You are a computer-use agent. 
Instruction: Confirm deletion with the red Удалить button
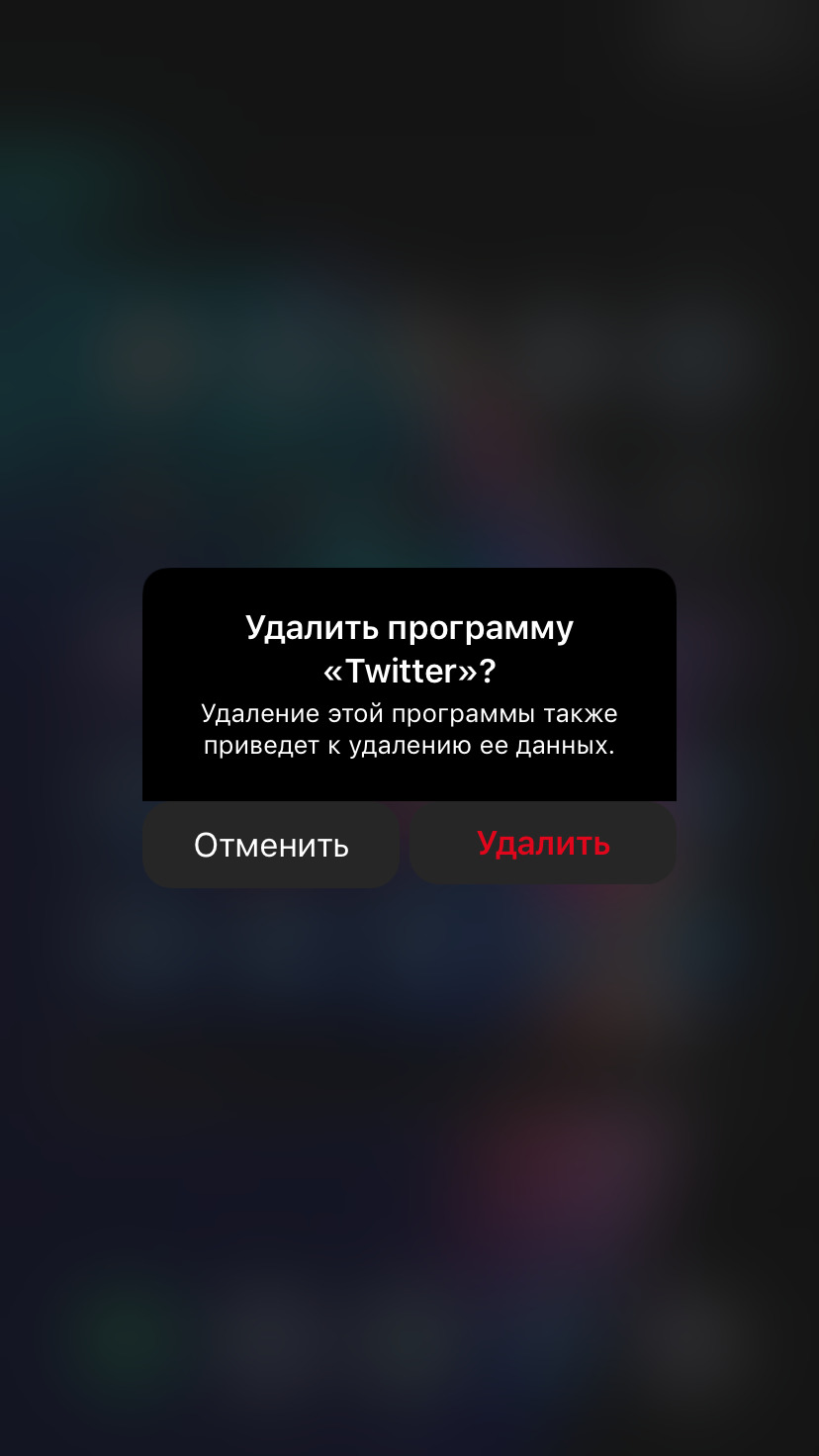(543, 843)
